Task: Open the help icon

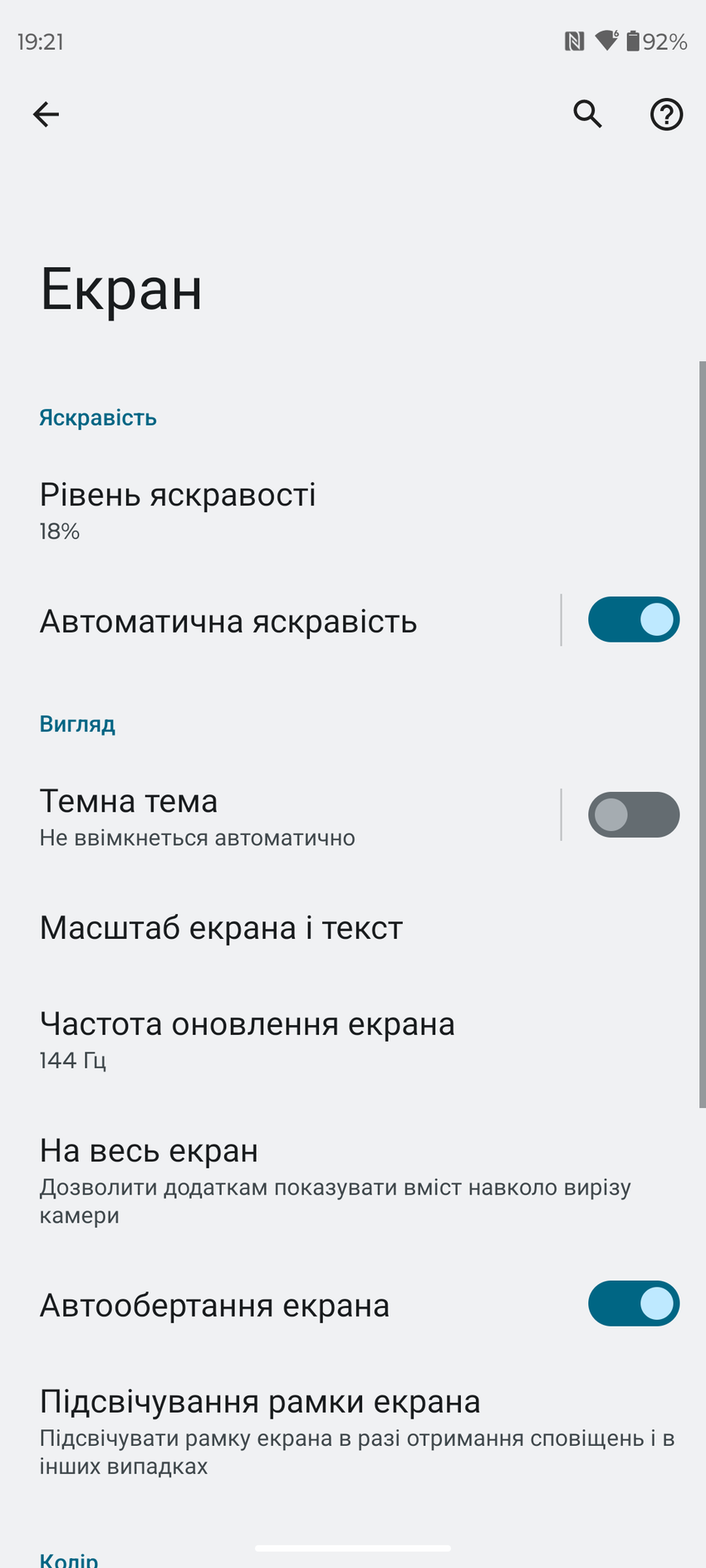Action: 666,115
